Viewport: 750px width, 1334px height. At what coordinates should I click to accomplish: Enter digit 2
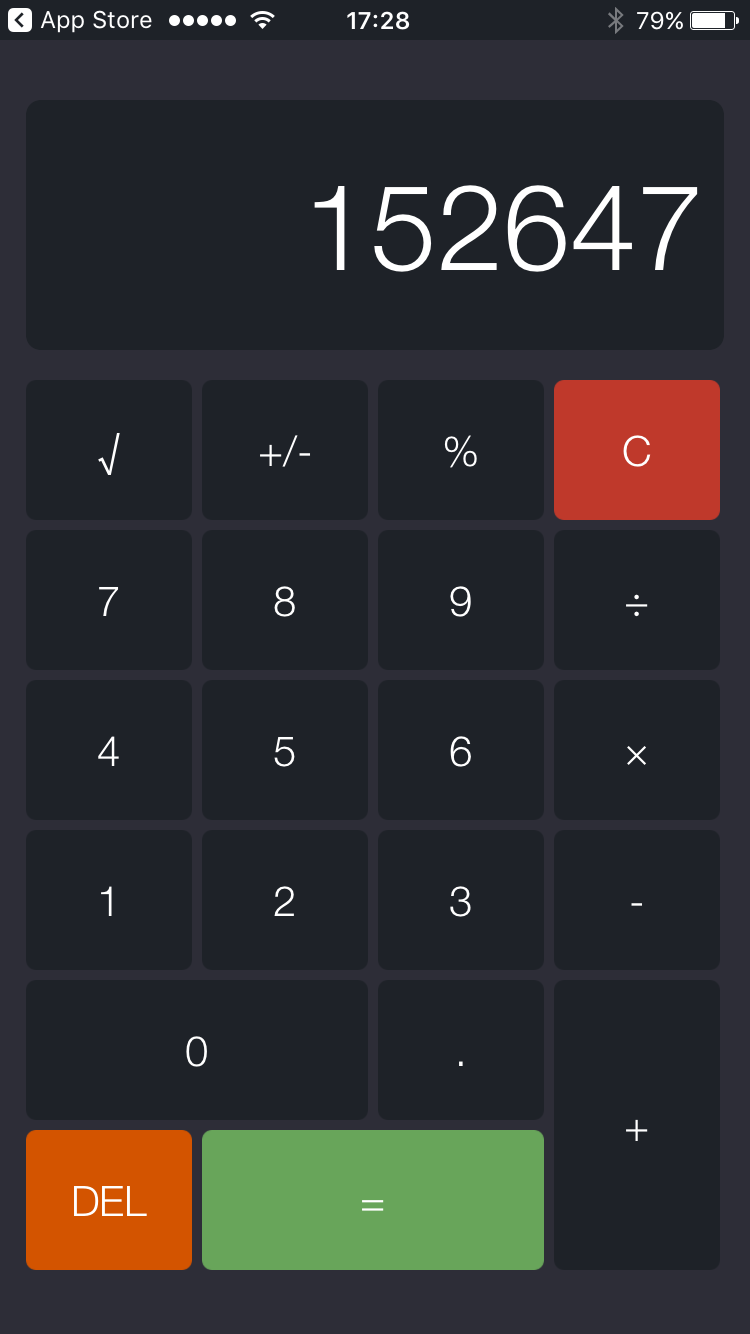point(285,900)
